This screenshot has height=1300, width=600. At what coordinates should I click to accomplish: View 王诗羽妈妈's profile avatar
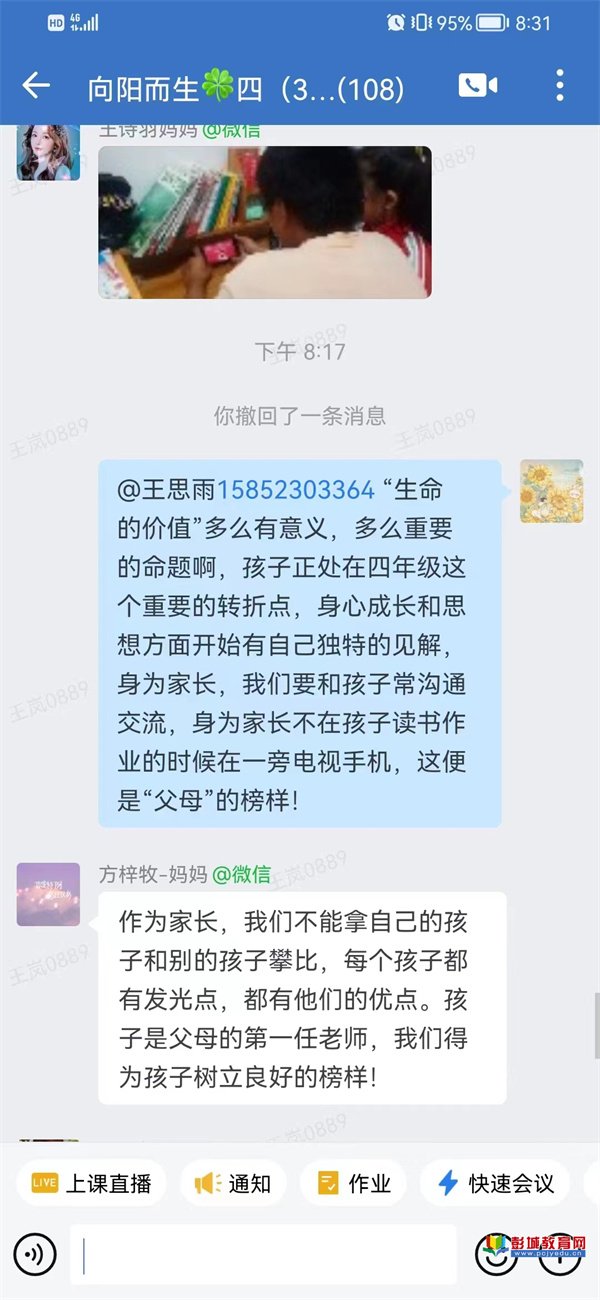click(x=48, y=152)
